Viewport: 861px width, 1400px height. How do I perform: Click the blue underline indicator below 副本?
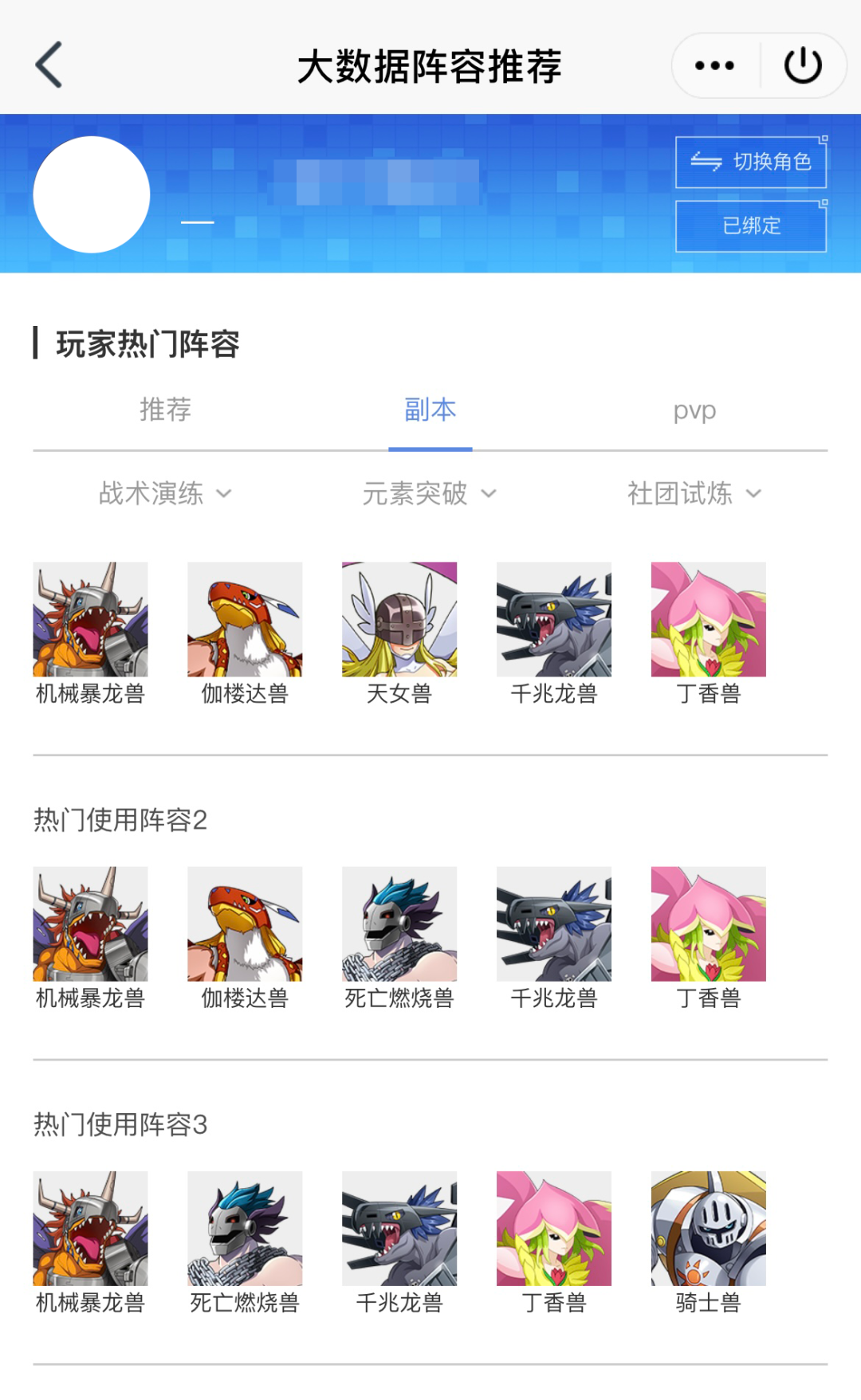pos(431,449)
